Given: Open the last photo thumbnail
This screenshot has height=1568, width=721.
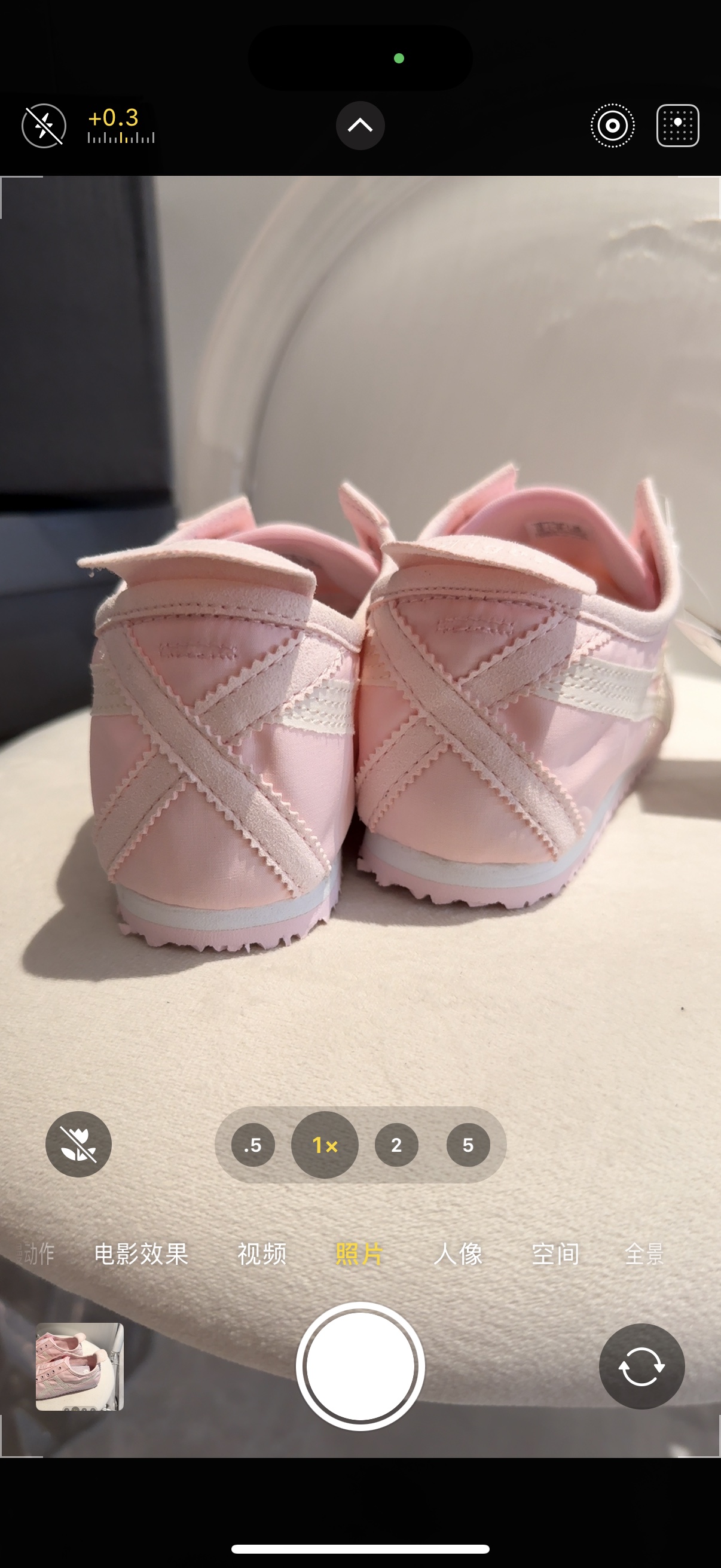Looking at the screenshot, I should coord(80,1366).
